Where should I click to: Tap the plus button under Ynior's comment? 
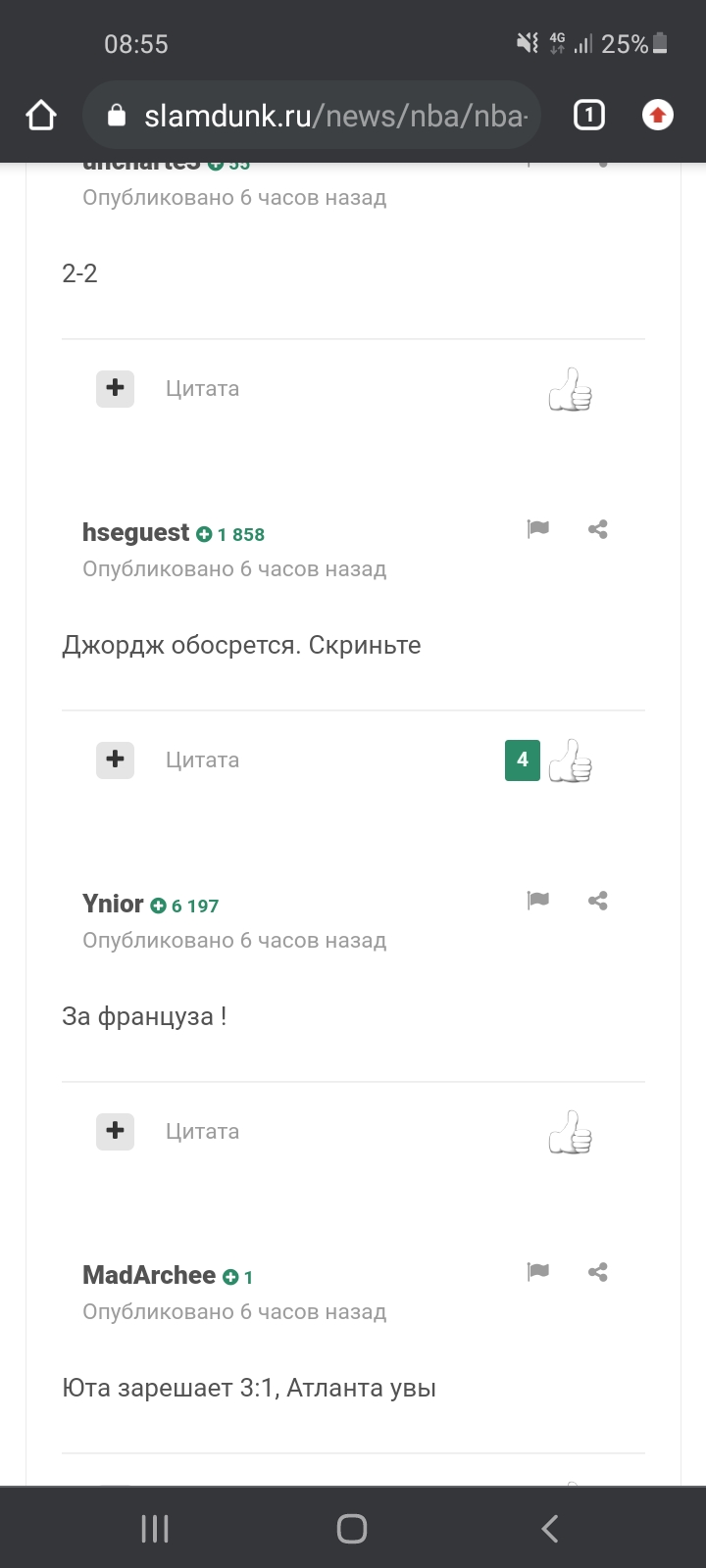pyautogui.click(x=115, y=1131)
